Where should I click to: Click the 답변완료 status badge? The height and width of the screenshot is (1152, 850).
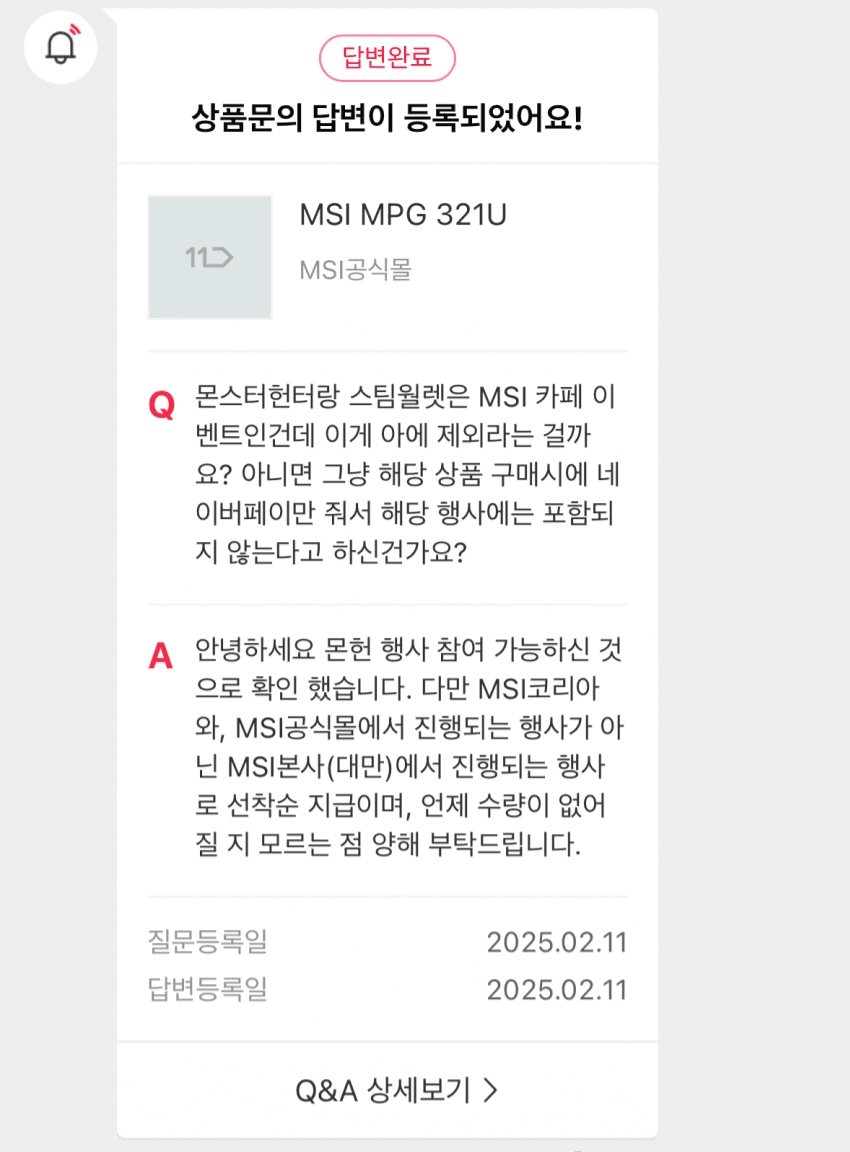(387, 58)
